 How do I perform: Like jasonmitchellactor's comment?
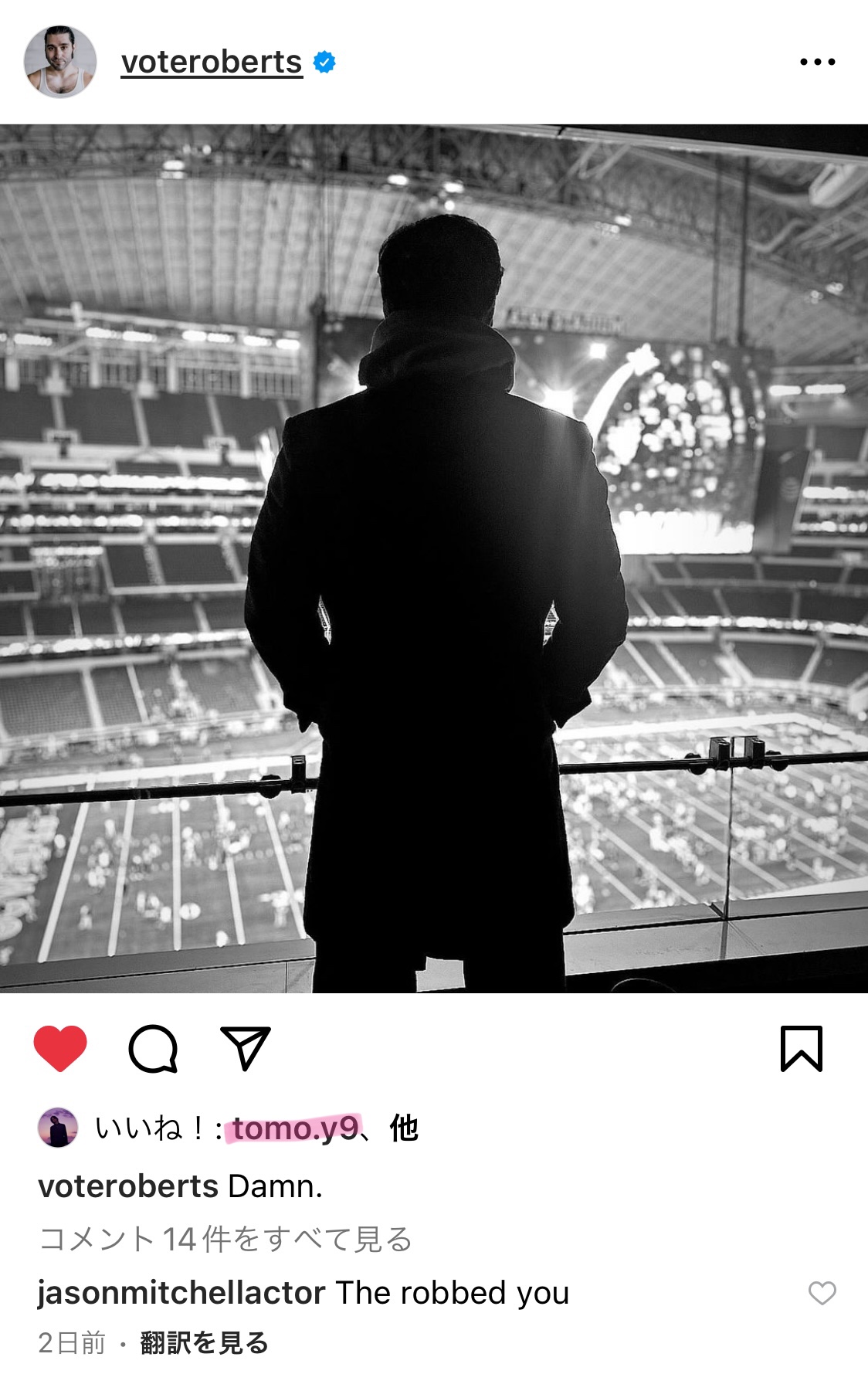[x=822, y=1293]
